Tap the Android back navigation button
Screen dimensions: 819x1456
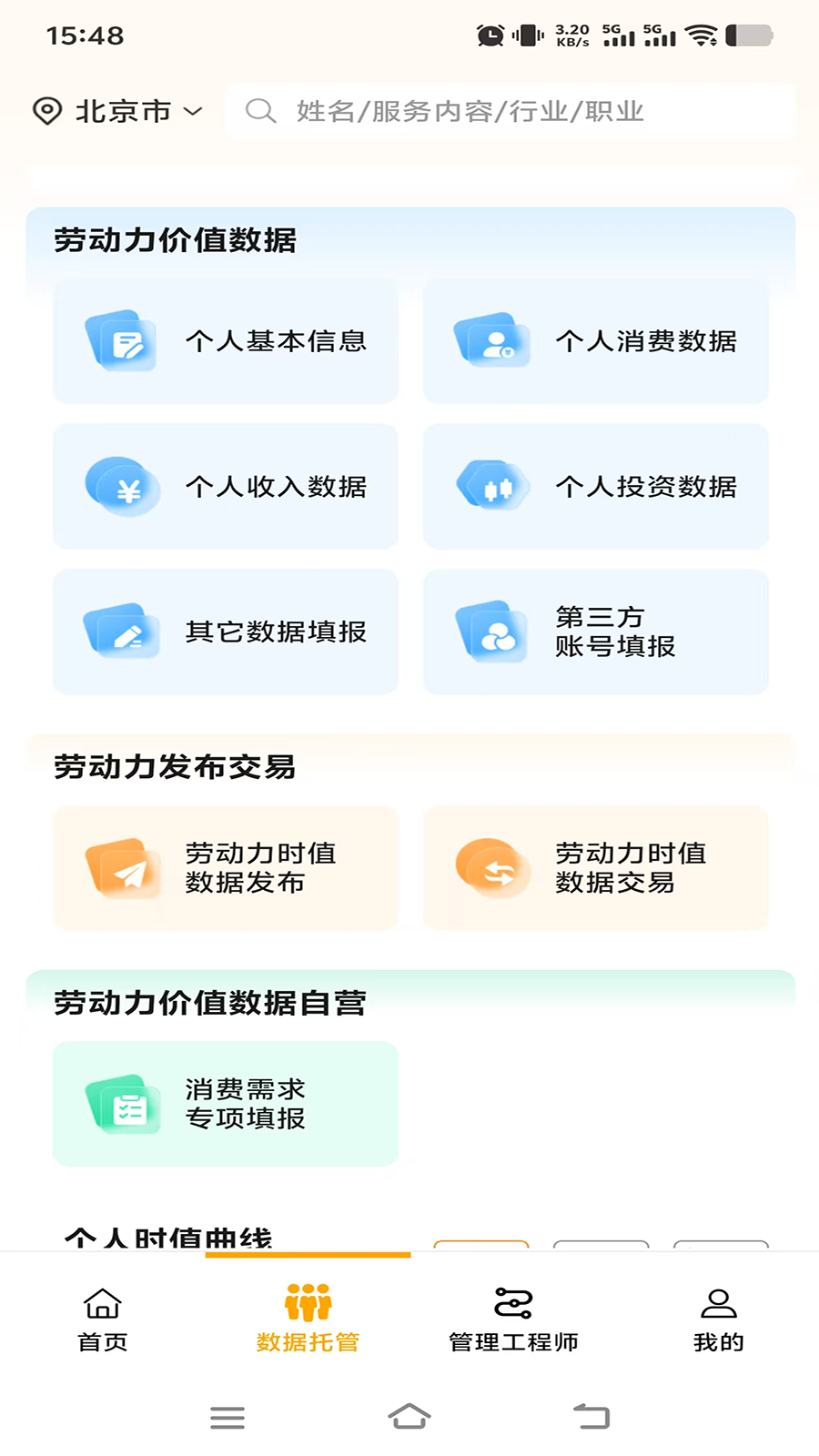click(x=591, y=1416)
